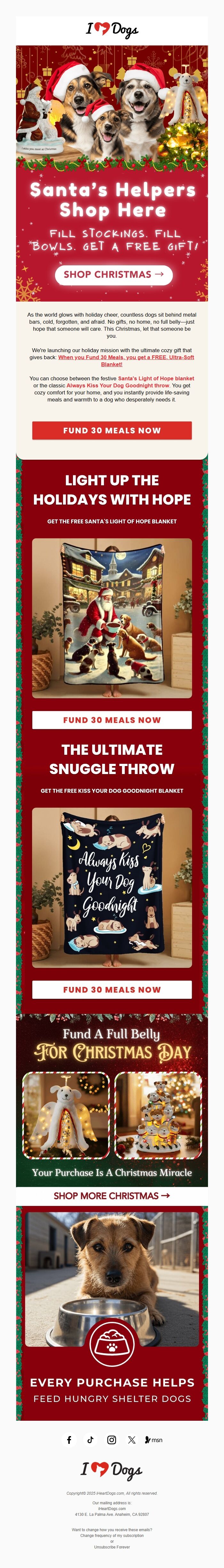Screen dimensions: 224x1568
Task: Open the iHeartDogs TikTok page
Action: [x=91, y=1440]
